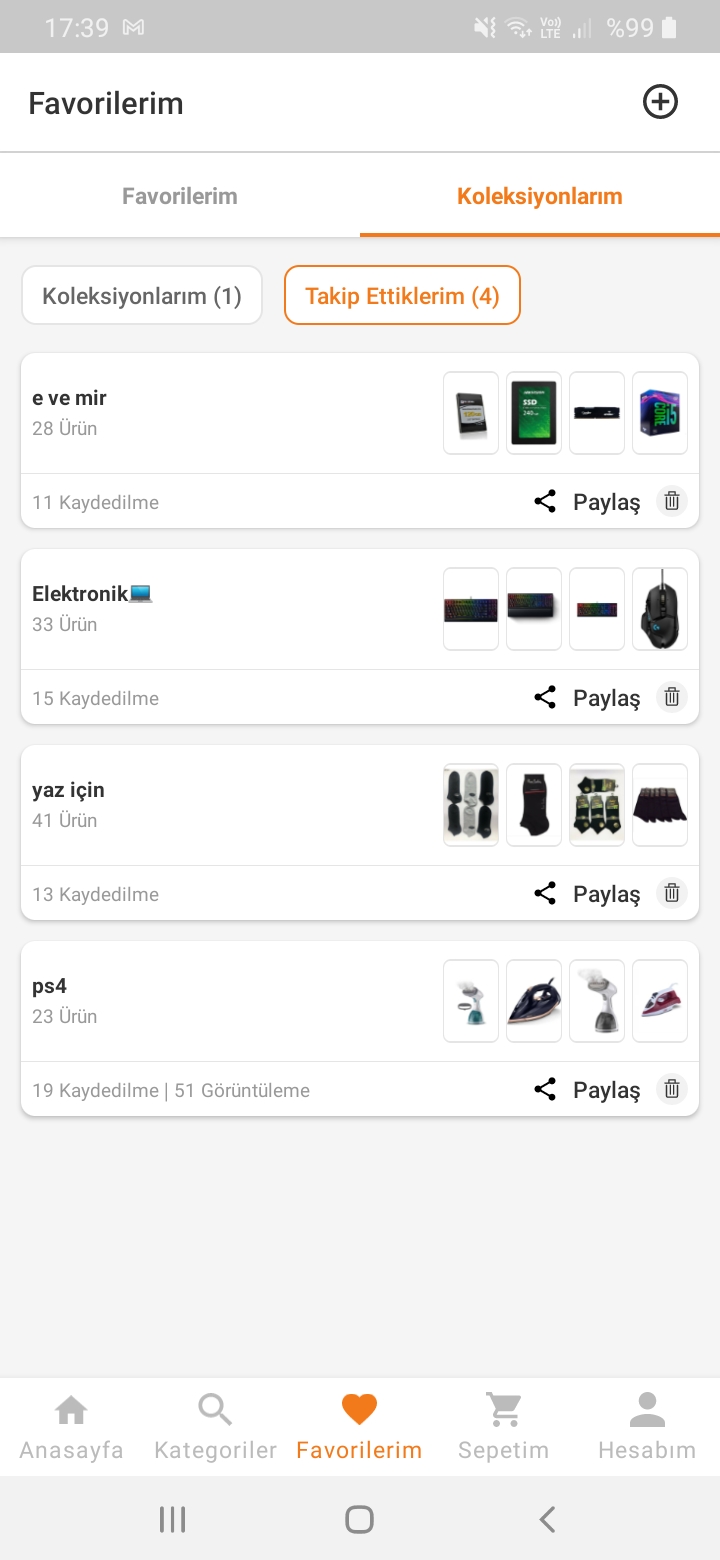The image size is (720, 1560).
Task: Open the 'yaz için' collection
Action: 200,805
